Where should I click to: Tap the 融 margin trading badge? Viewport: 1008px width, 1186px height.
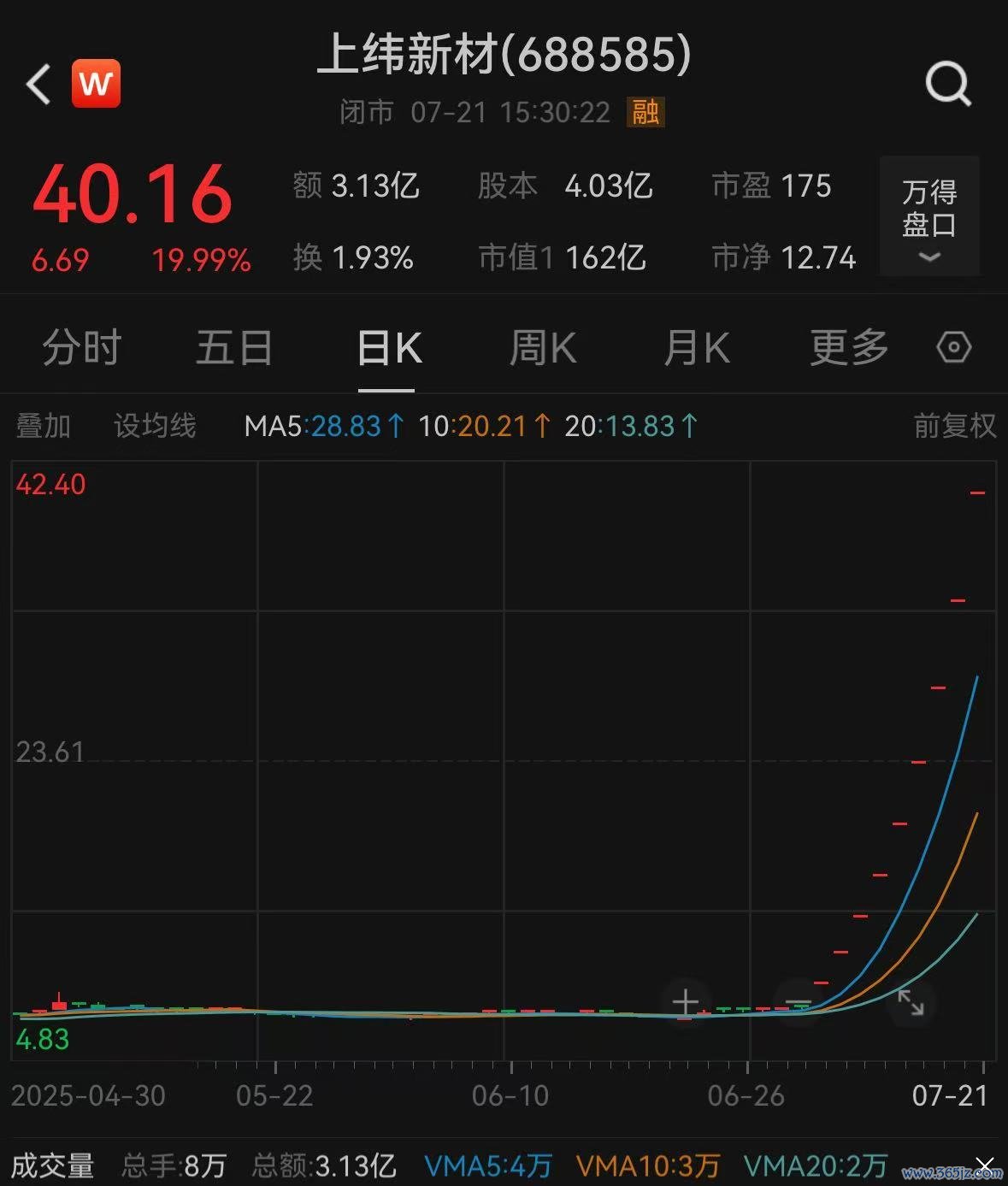(645, 112)
